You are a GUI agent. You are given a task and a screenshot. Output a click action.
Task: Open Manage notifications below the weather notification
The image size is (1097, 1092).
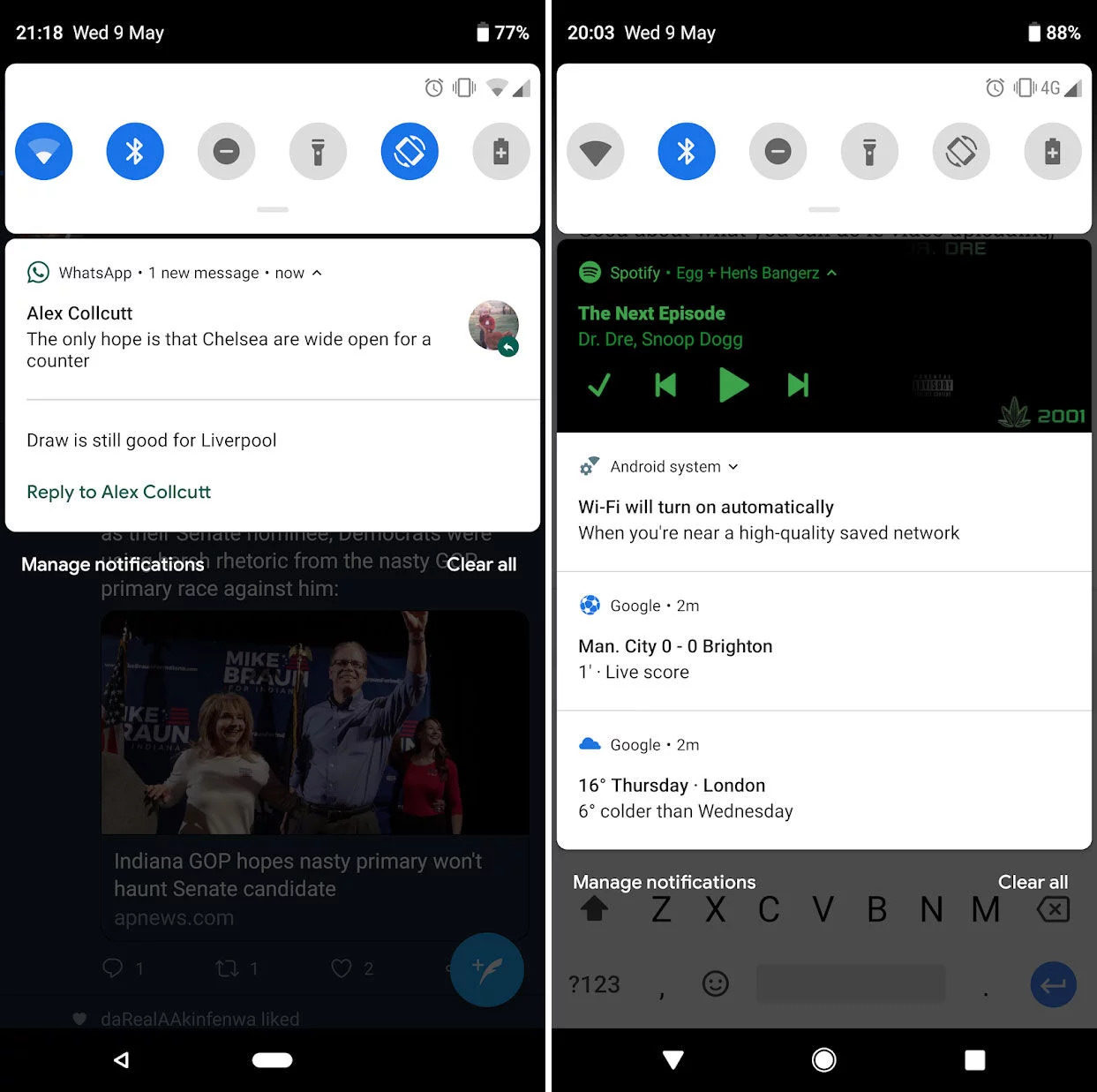[664, 882]
